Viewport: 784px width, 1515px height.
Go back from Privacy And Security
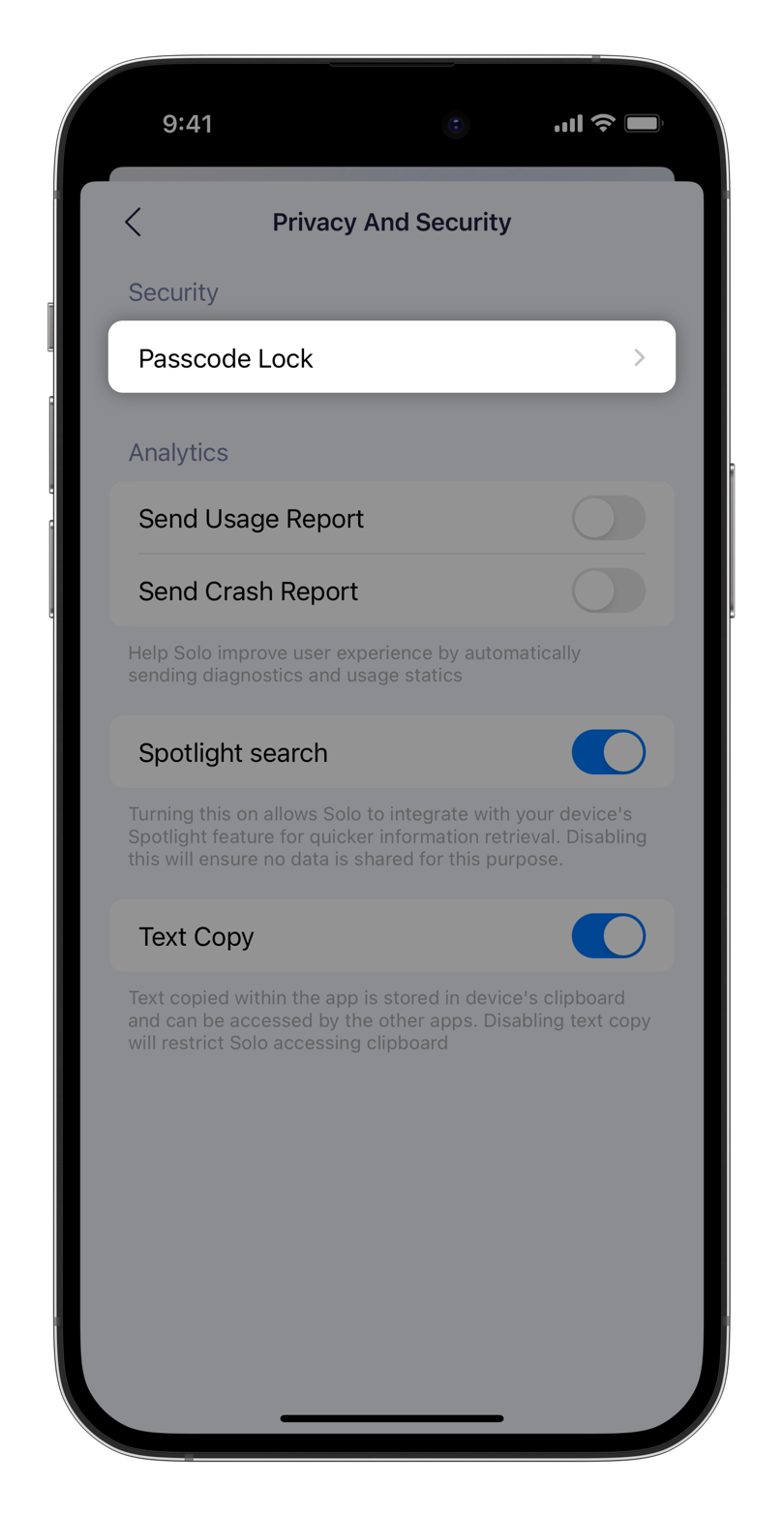(x=134, y=222)
